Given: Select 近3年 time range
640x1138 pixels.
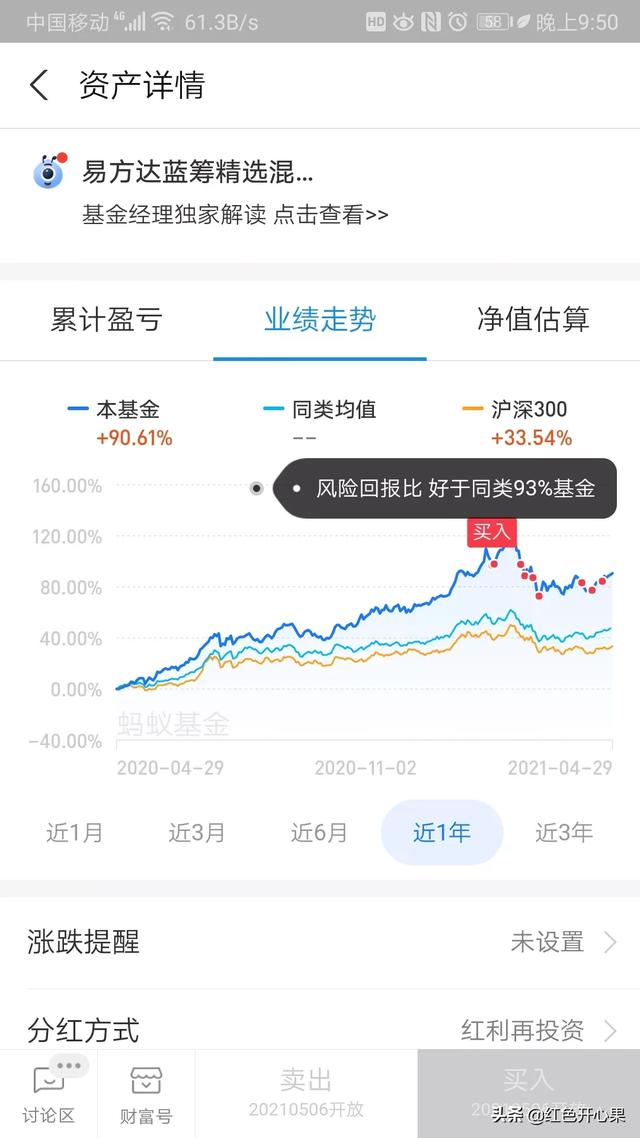Looking at the screenshot, I should (564, 832).
